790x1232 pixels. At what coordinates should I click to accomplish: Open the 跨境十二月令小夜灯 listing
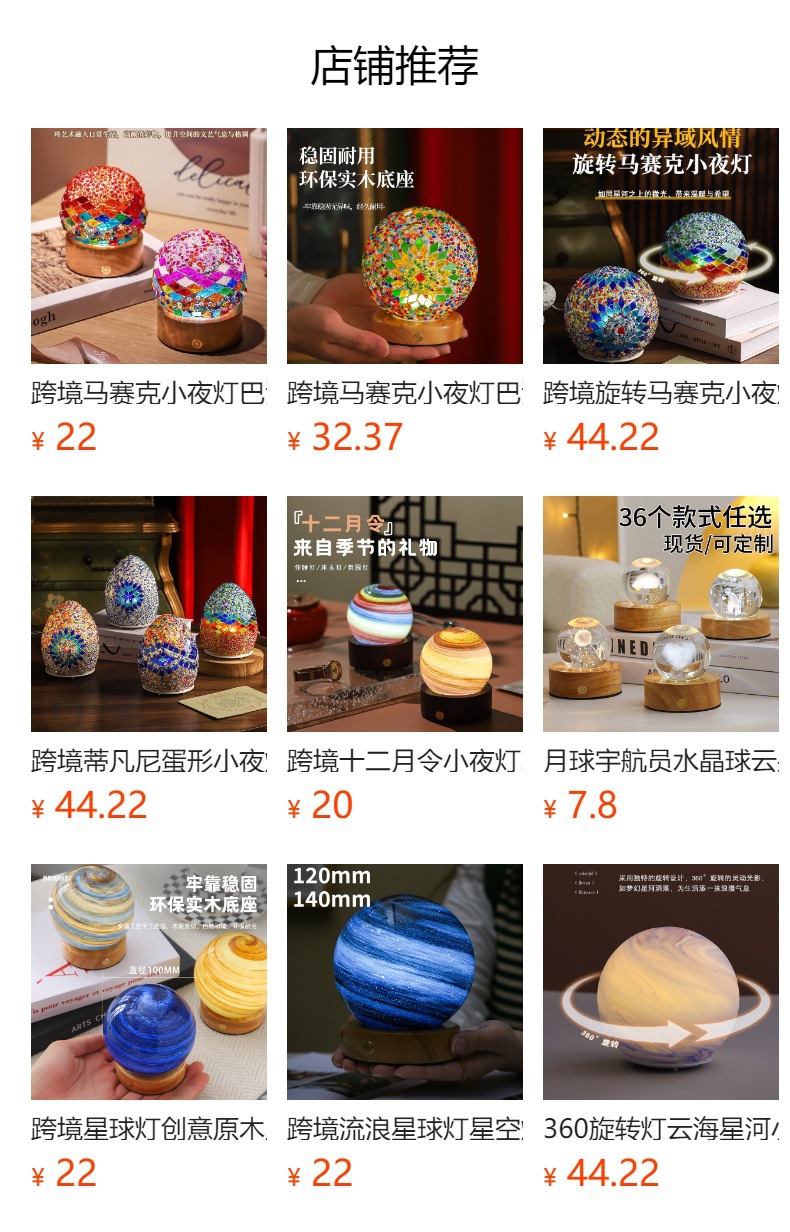(x=404, y=614)
